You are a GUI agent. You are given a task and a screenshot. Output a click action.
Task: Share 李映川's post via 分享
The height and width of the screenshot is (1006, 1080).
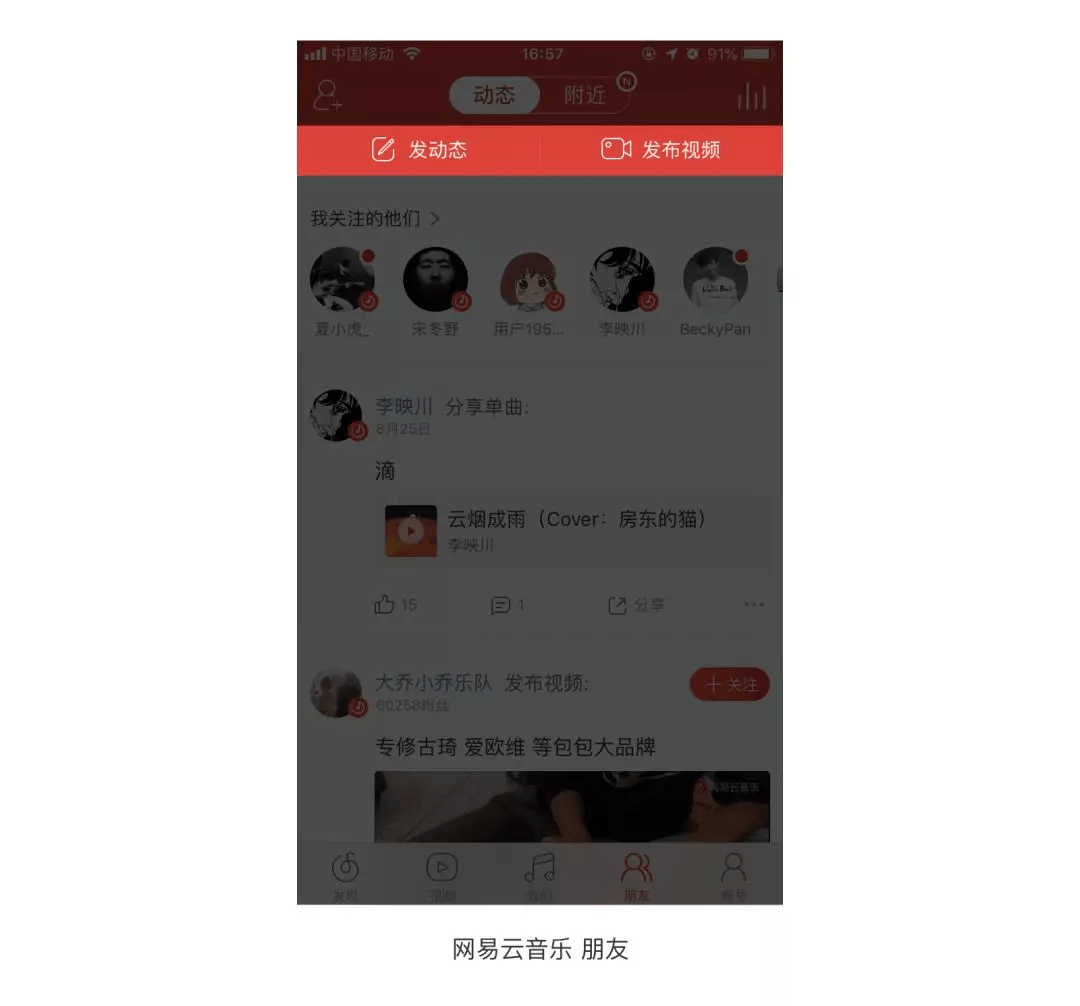[636, 605]
